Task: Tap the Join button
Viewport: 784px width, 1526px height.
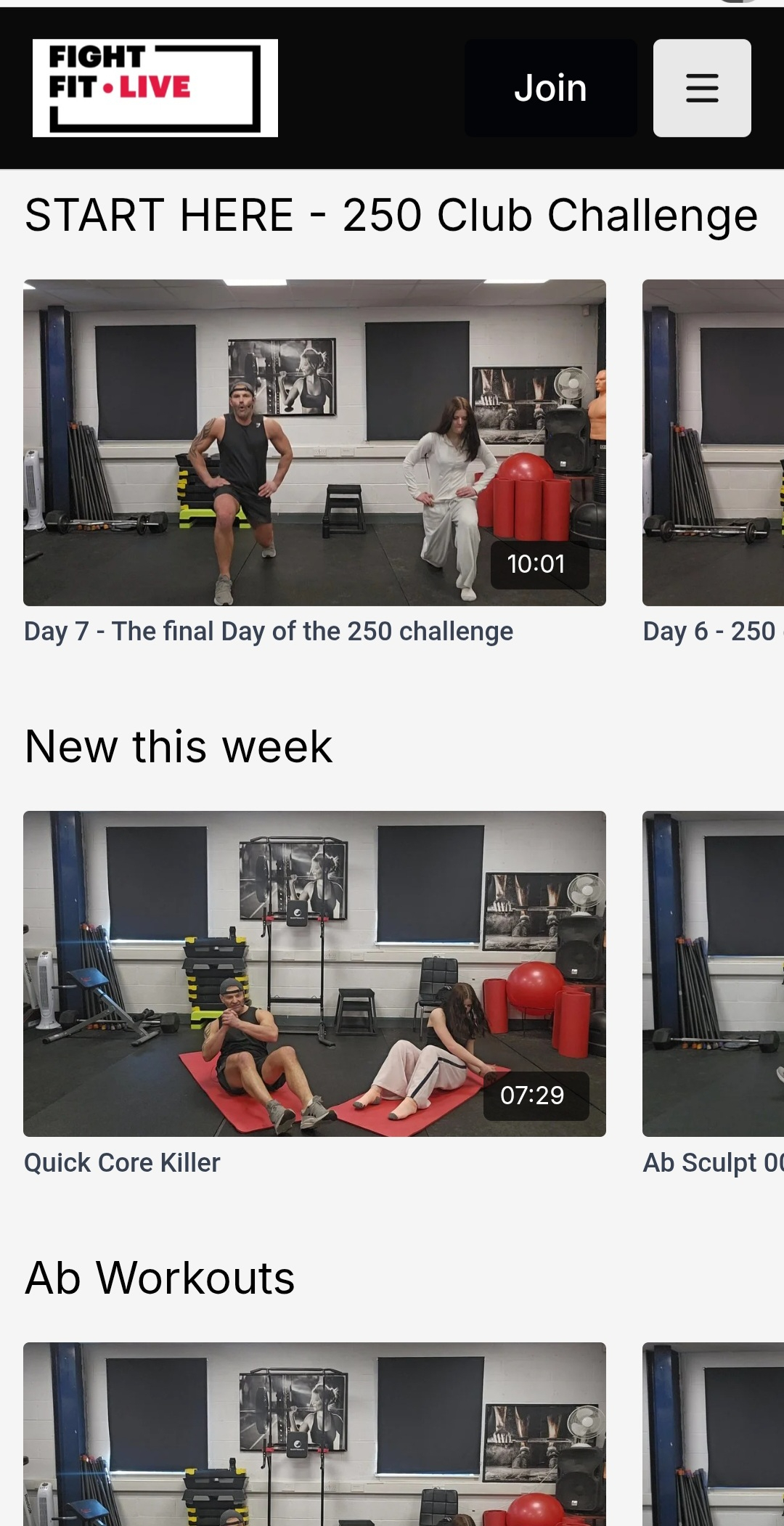Action: (x=550, y=88)
